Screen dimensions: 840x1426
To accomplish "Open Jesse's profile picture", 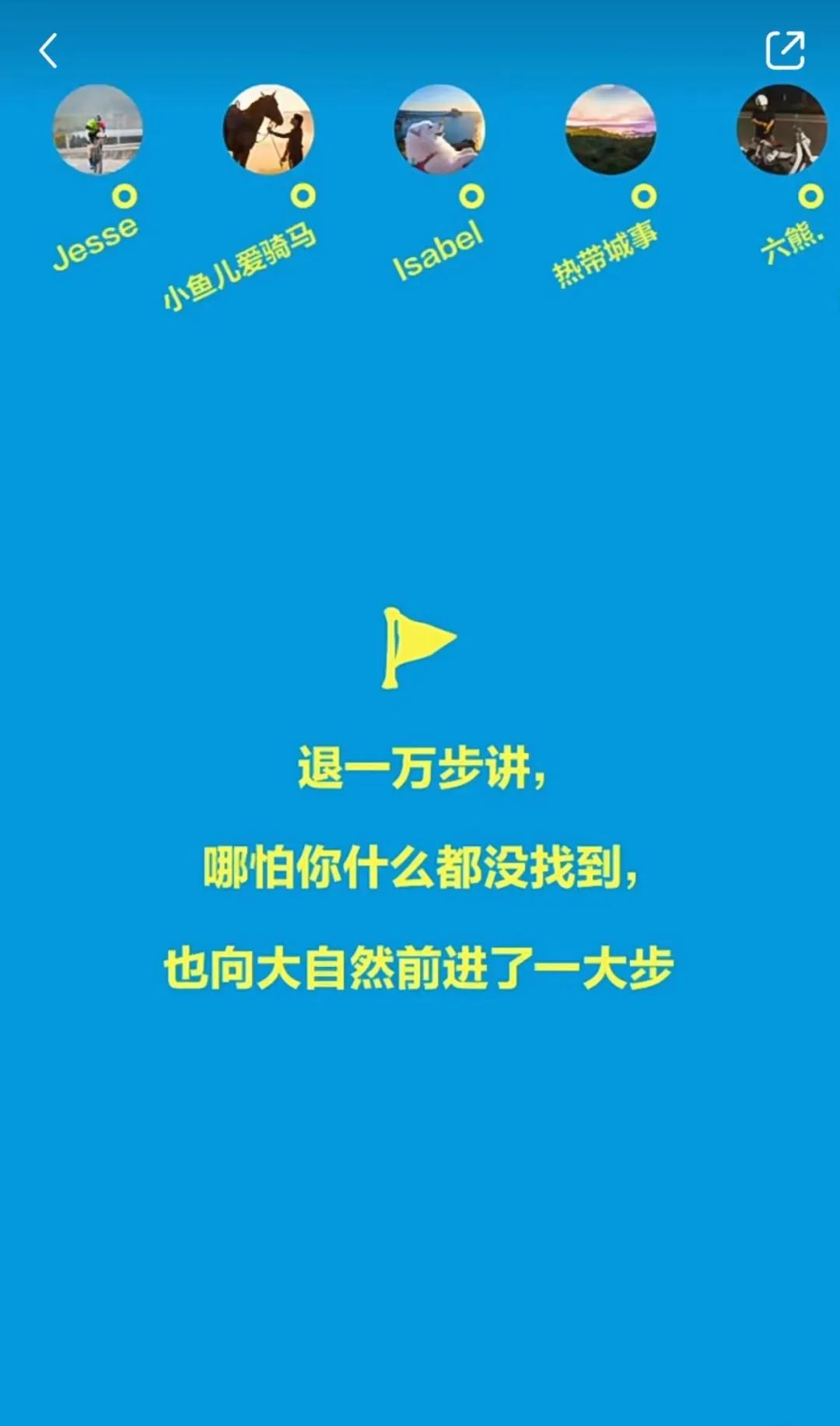I will click(97, 129).
